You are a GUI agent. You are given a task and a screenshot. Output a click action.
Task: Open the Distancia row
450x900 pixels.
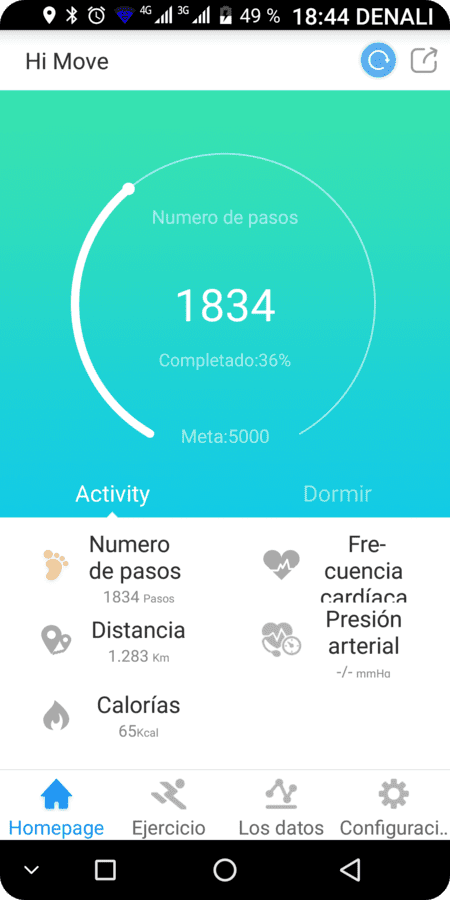click(x=112, y=641)
